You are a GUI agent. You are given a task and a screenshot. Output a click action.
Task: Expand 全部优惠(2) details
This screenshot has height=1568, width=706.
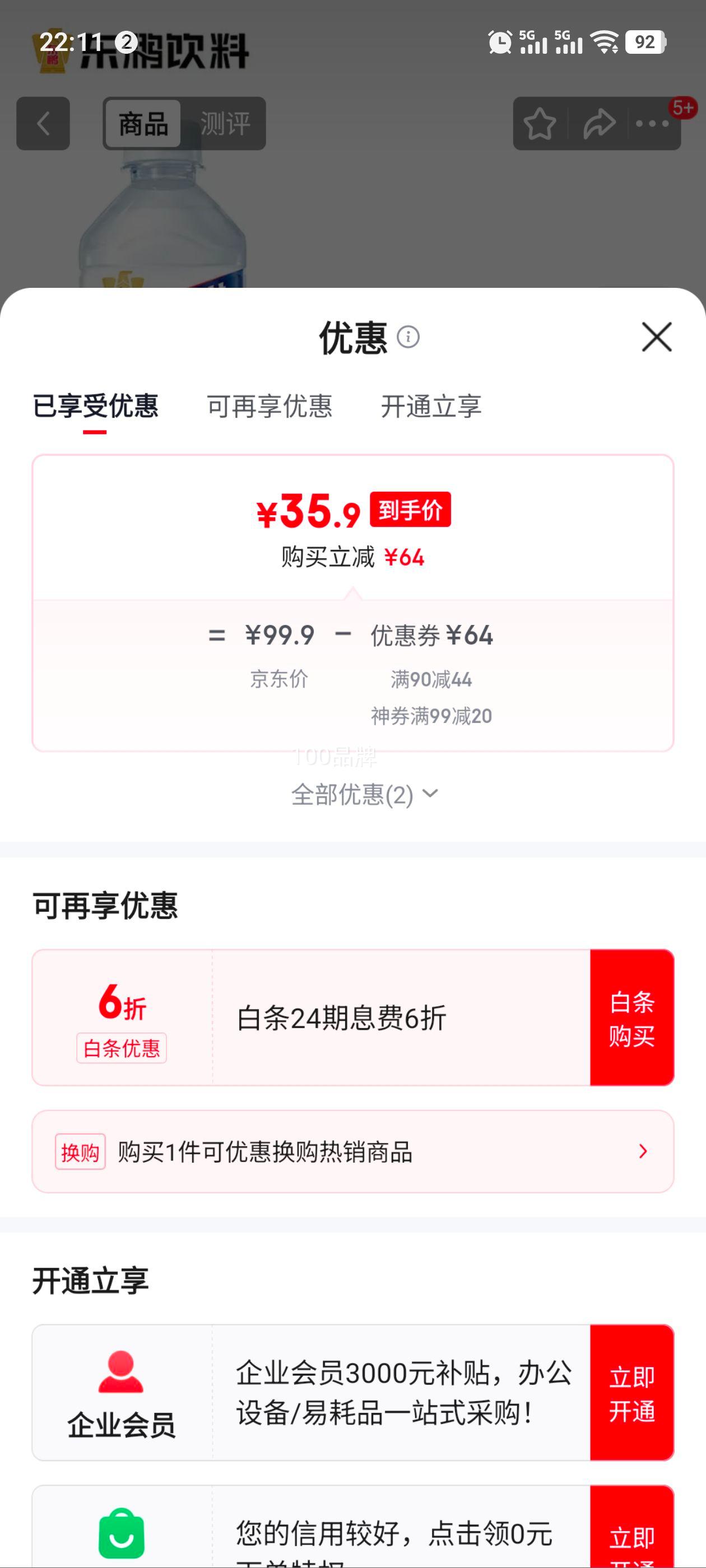pos(363,794)
